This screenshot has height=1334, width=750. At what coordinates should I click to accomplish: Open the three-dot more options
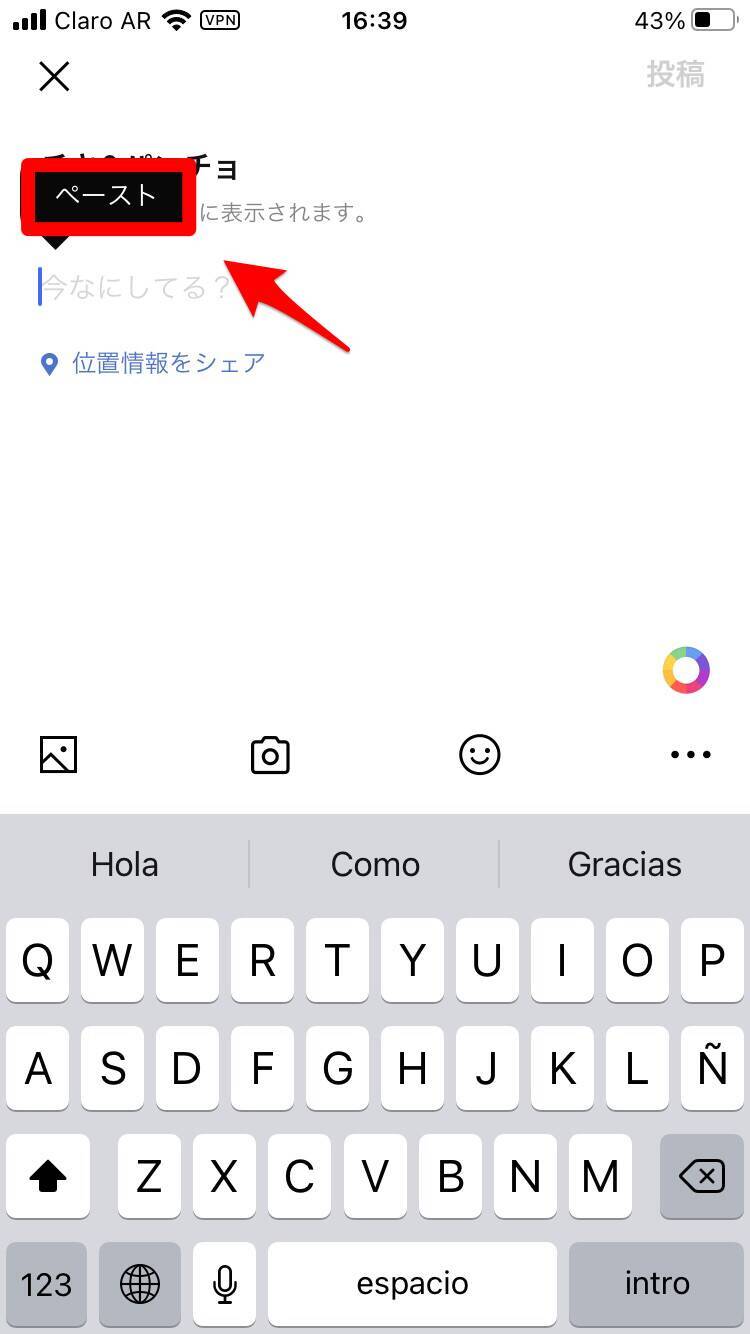click(x=690, y=755)
